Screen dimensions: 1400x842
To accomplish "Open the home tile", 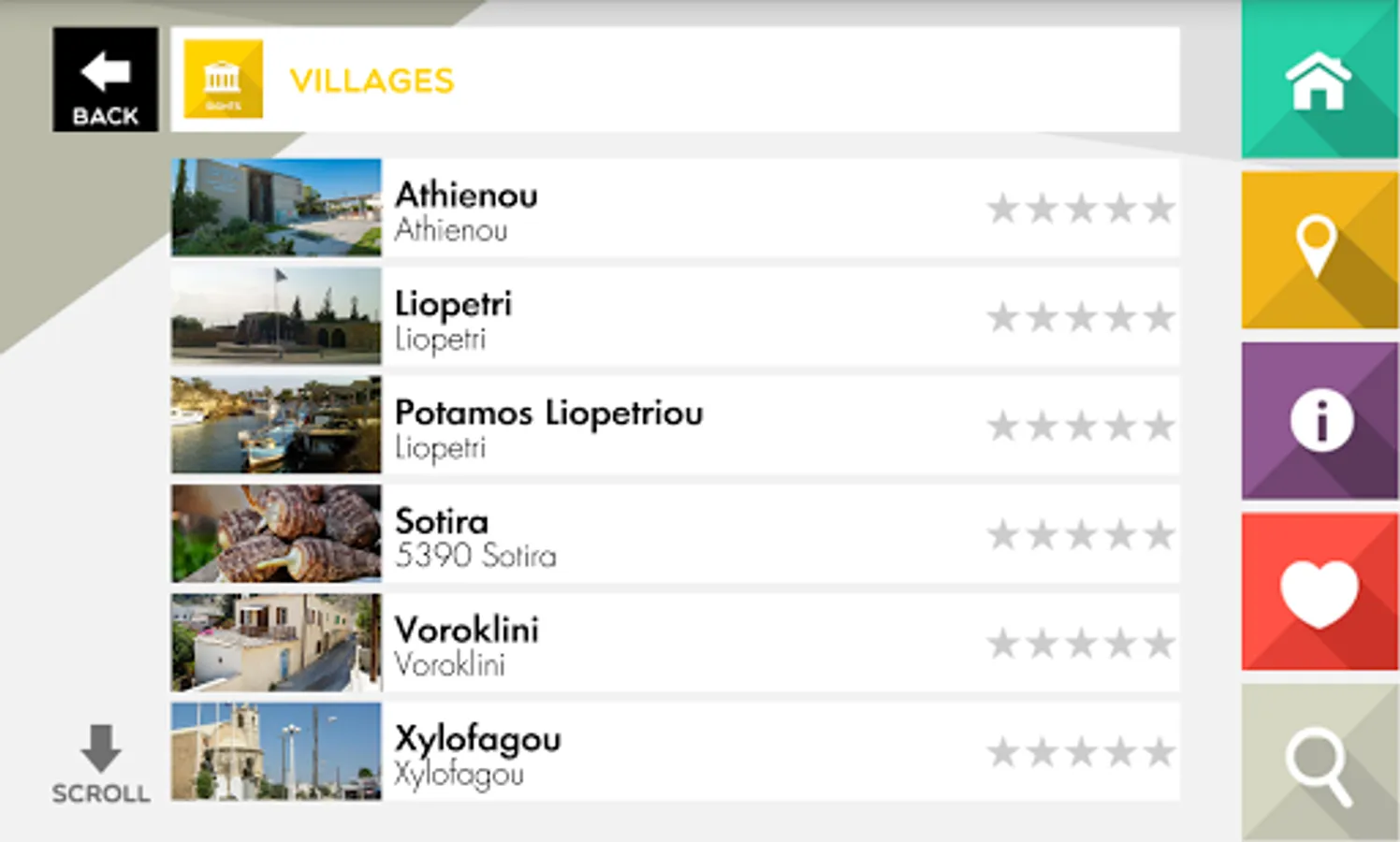I will 1319,80.
